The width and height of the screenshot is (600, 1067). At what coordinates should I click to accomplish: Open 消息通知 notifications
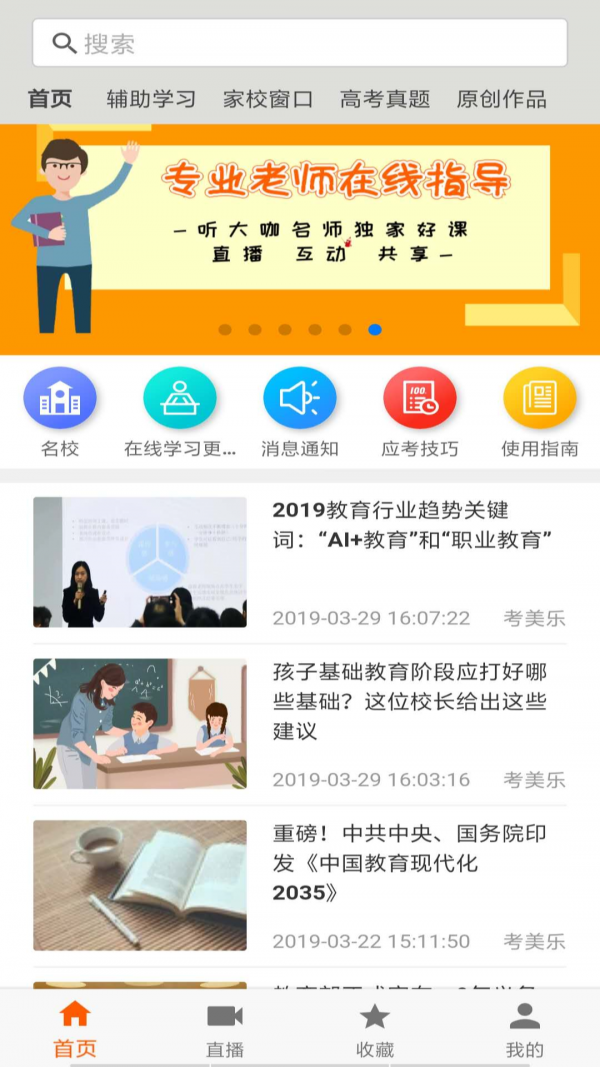pyautogui.click(x=300, y=399)
